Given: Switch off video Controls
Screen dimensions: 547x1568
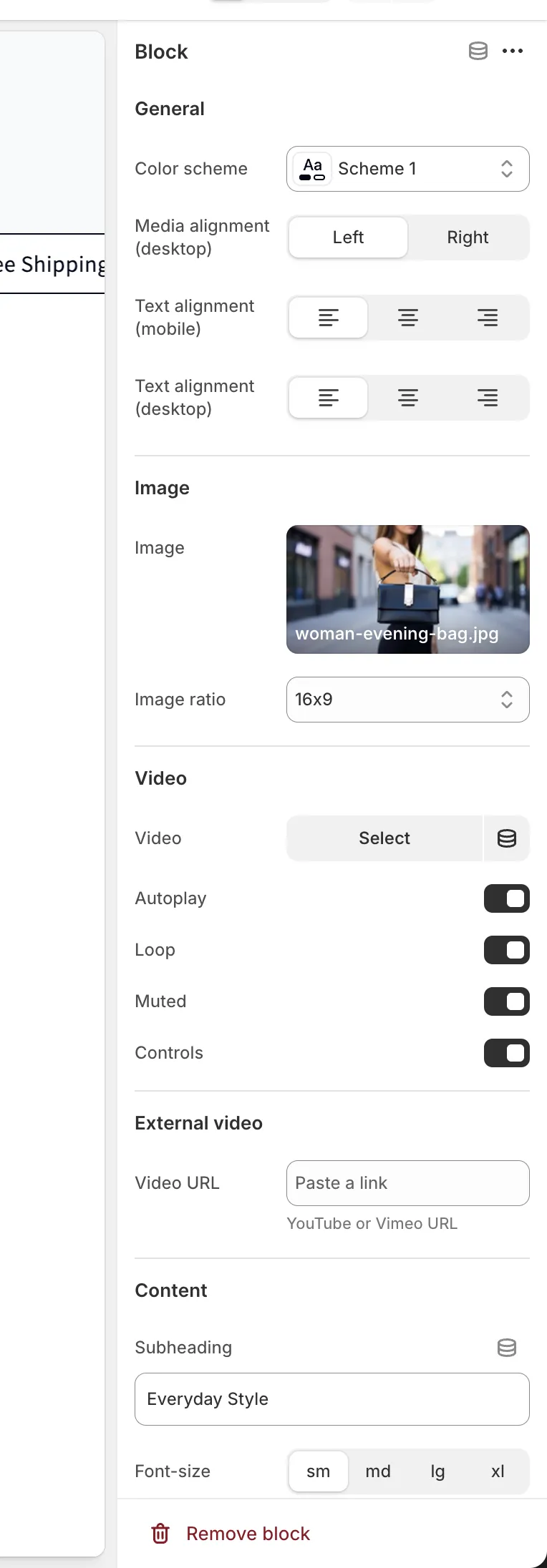Looking at the screenshot, I should point(507,1053).
